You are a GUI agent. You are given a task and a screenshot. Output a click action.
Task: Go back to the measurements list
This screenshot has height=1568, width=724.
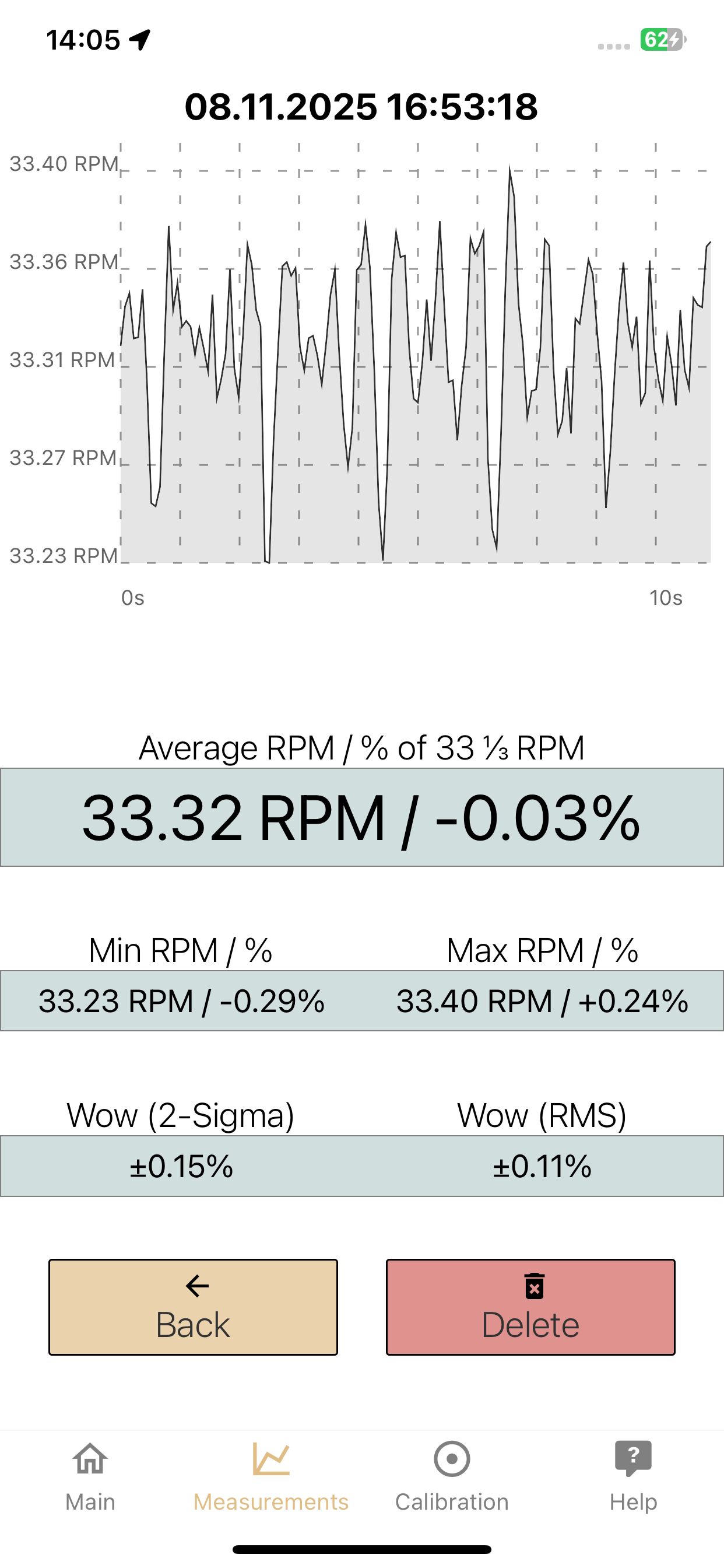(x=193, y=1307)
